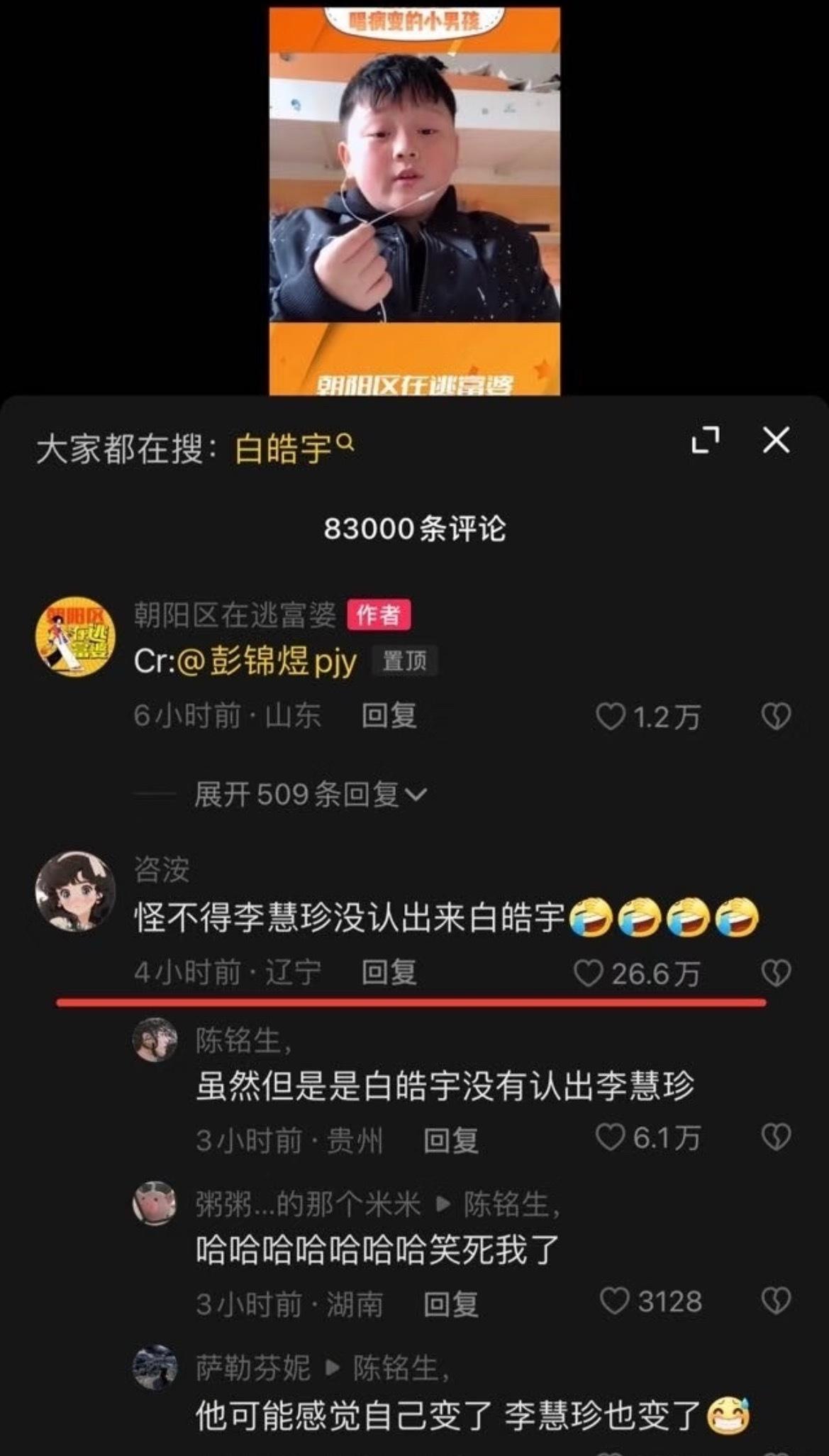829x1456 pixels.
Task: Dislike 陈铭生's reply
Action: click(776, 1138)
